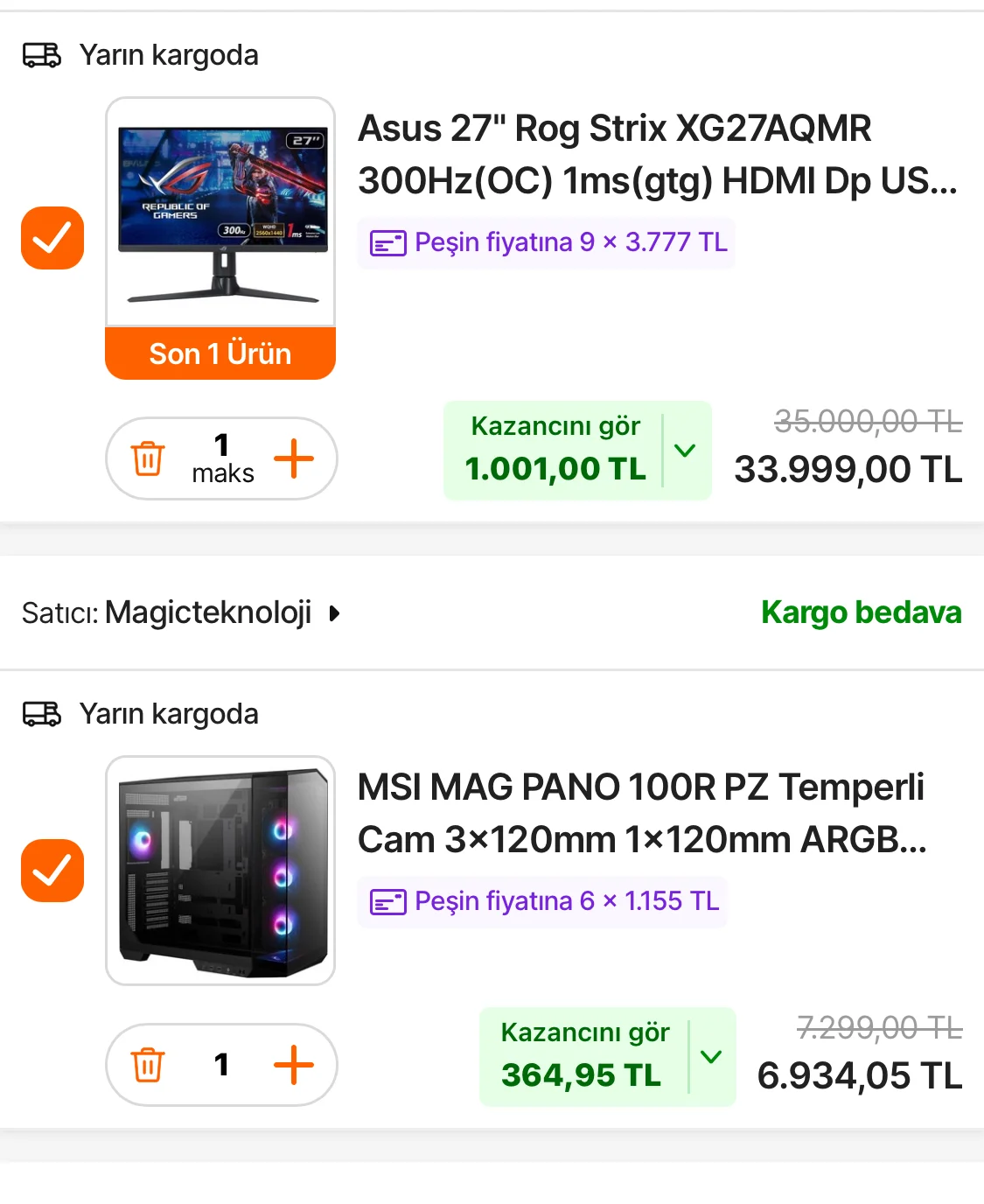Increase the Asus monitor quantity
984x1204 pixels.
click(x=294, y=458)
